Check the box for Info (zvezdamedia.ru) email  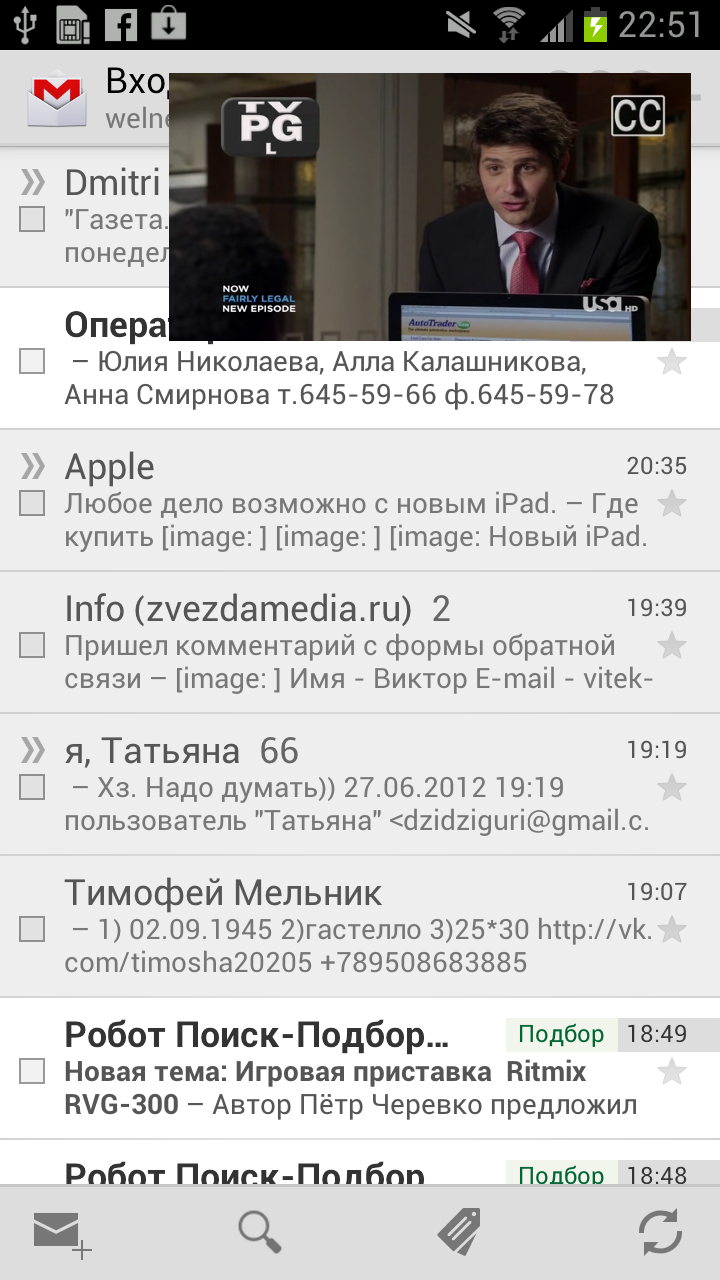(x=32, y=645)
